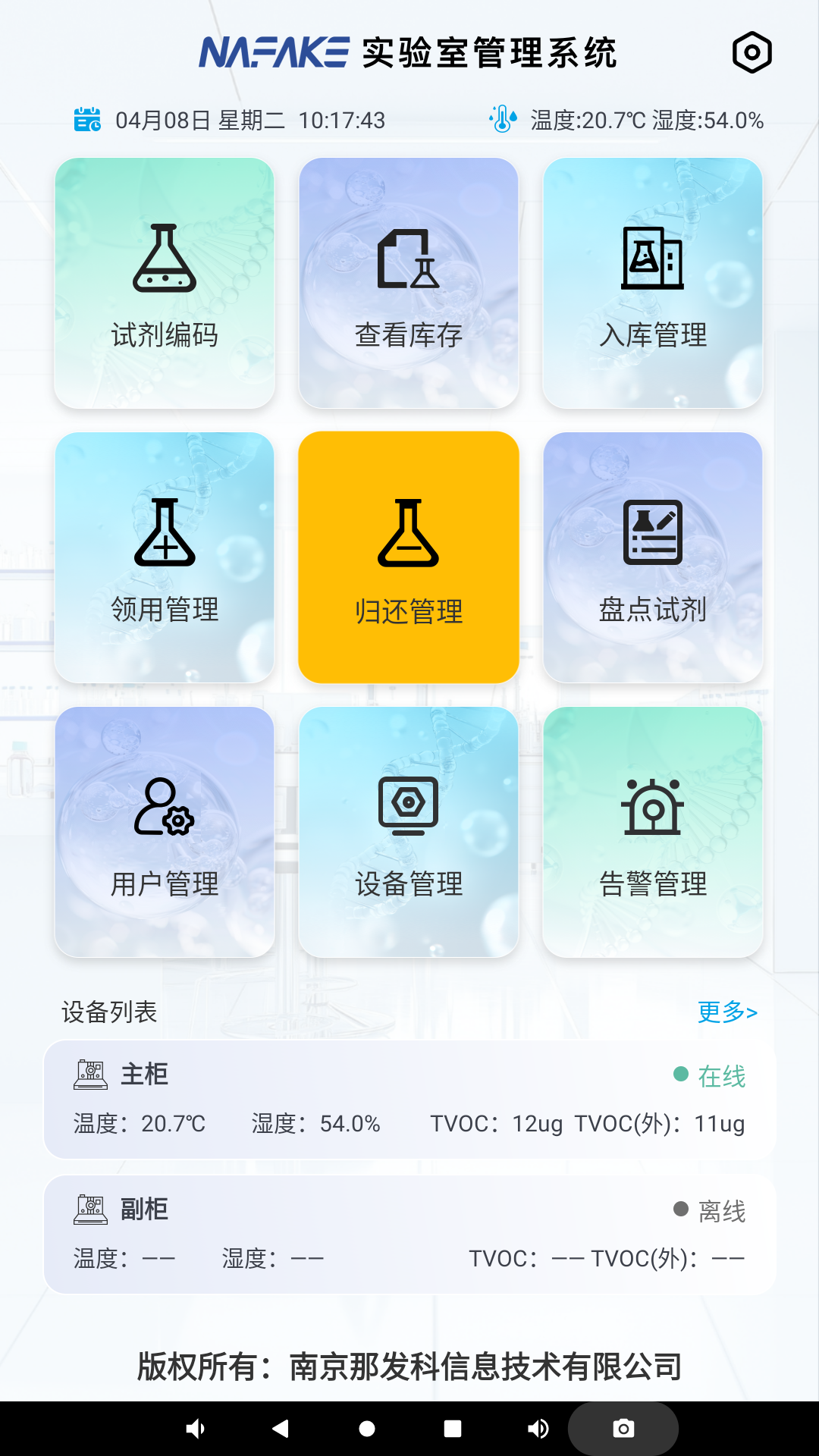The width and height of the screenshot is (819, 1456).
Task: Go to 用户管理 user management
Action: coord(165,832)
